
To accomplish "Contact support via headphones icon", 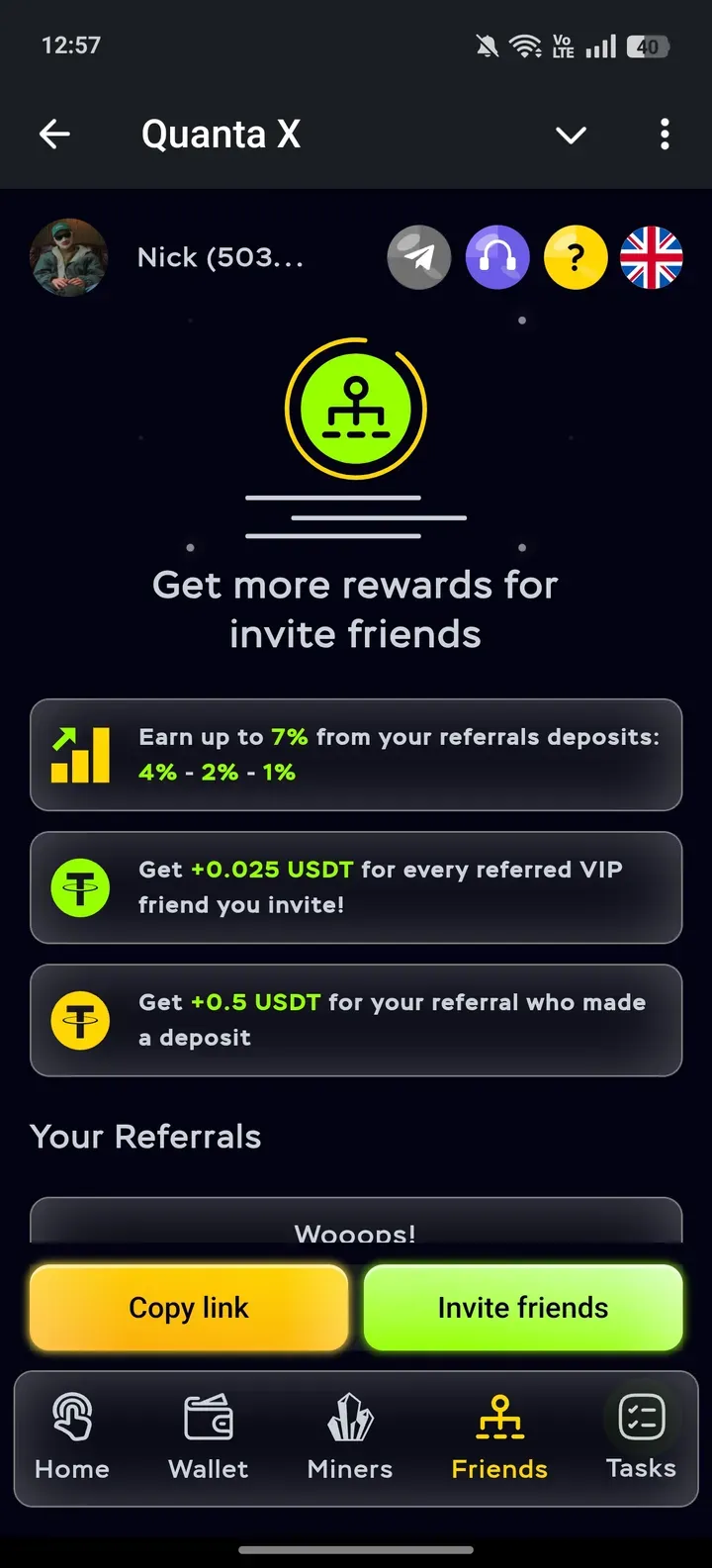I will click(497, 258).
